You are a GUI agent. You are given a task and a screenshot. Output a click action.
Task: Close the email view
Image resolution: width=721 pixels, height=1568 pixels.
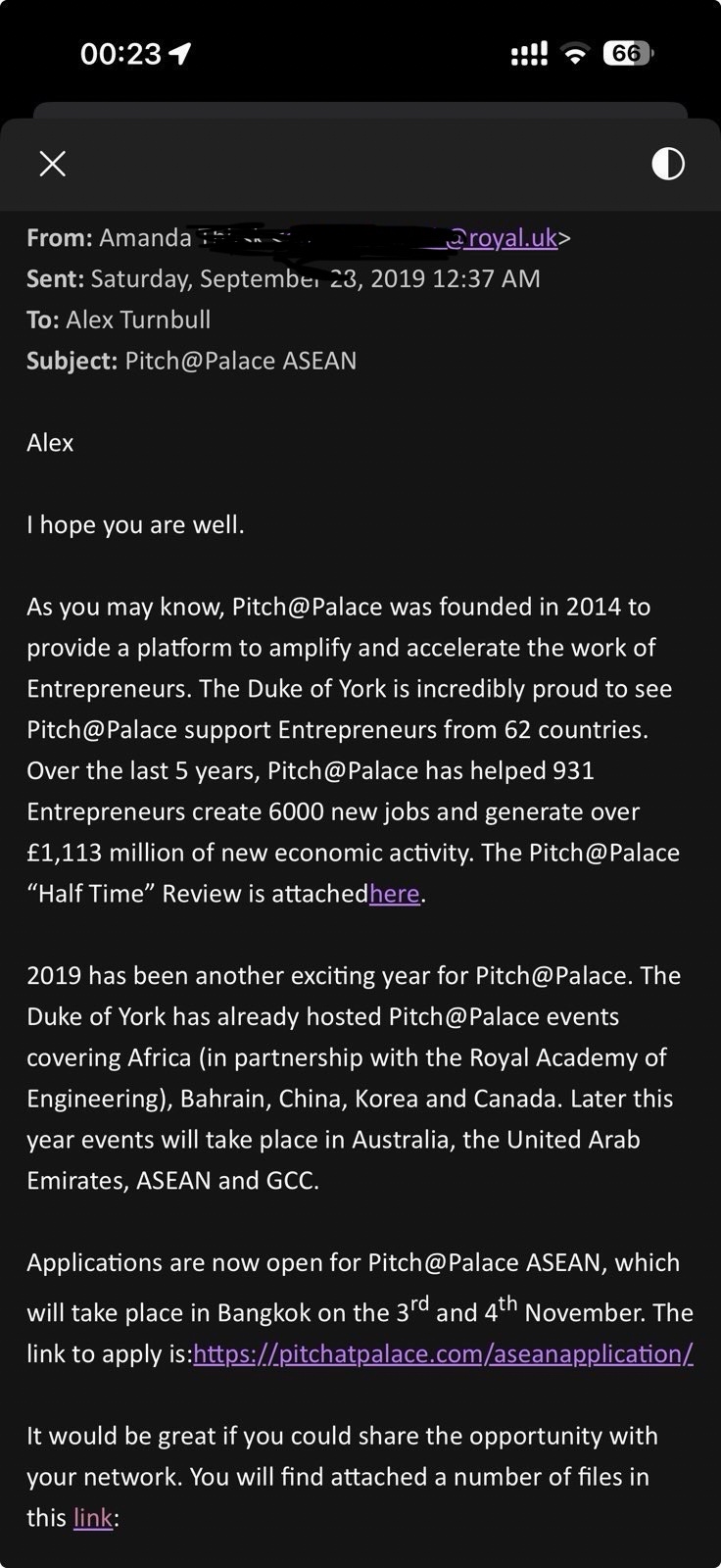(53, 164)
